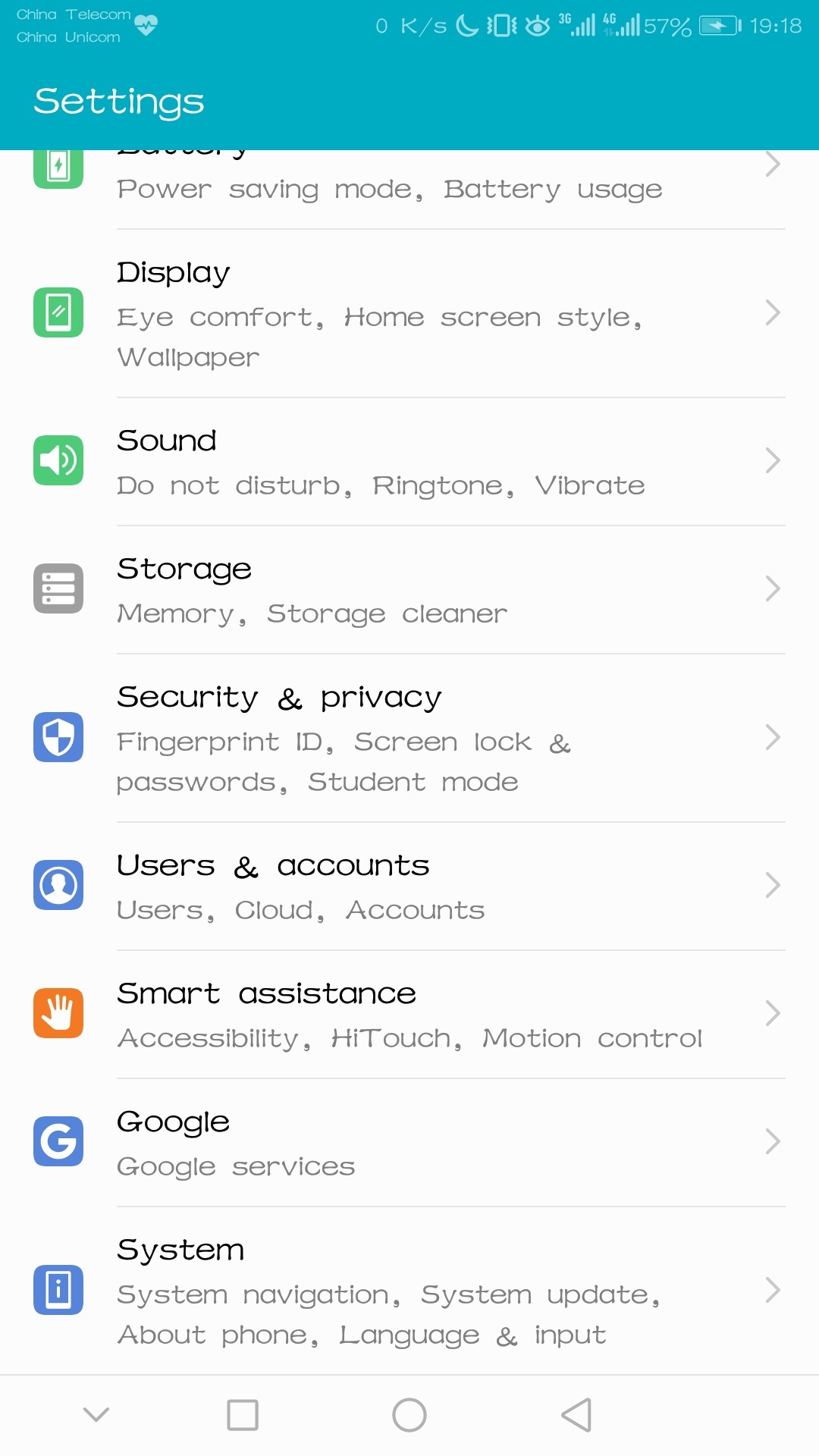Open Display settings
The height and width of the screenshot is (1456, 819).
pyautogui.click(x=409, y=313)
